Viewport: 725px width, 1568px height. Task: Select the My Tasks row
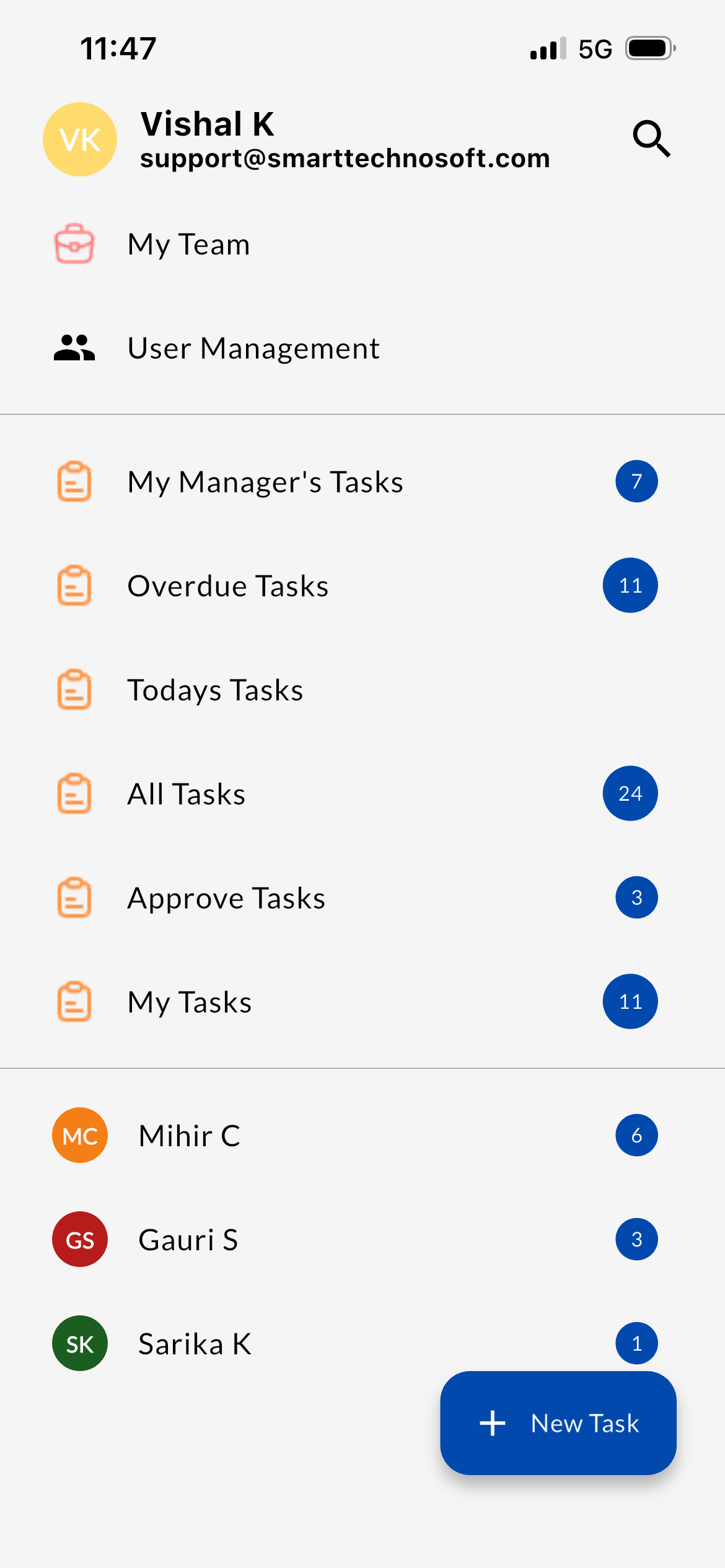pos(190,1002)
